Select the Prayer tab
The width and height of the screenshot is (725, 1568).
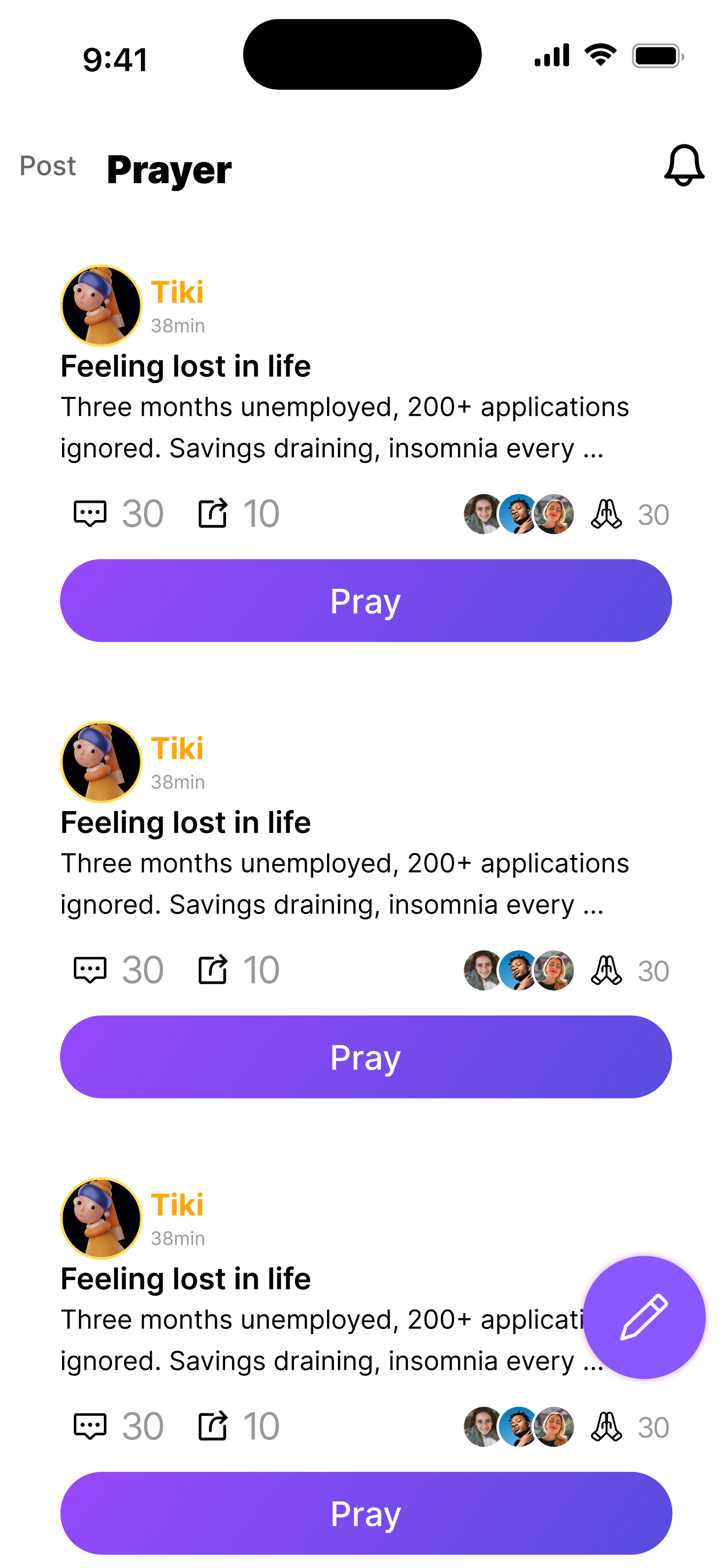click(x=168, y=168)
